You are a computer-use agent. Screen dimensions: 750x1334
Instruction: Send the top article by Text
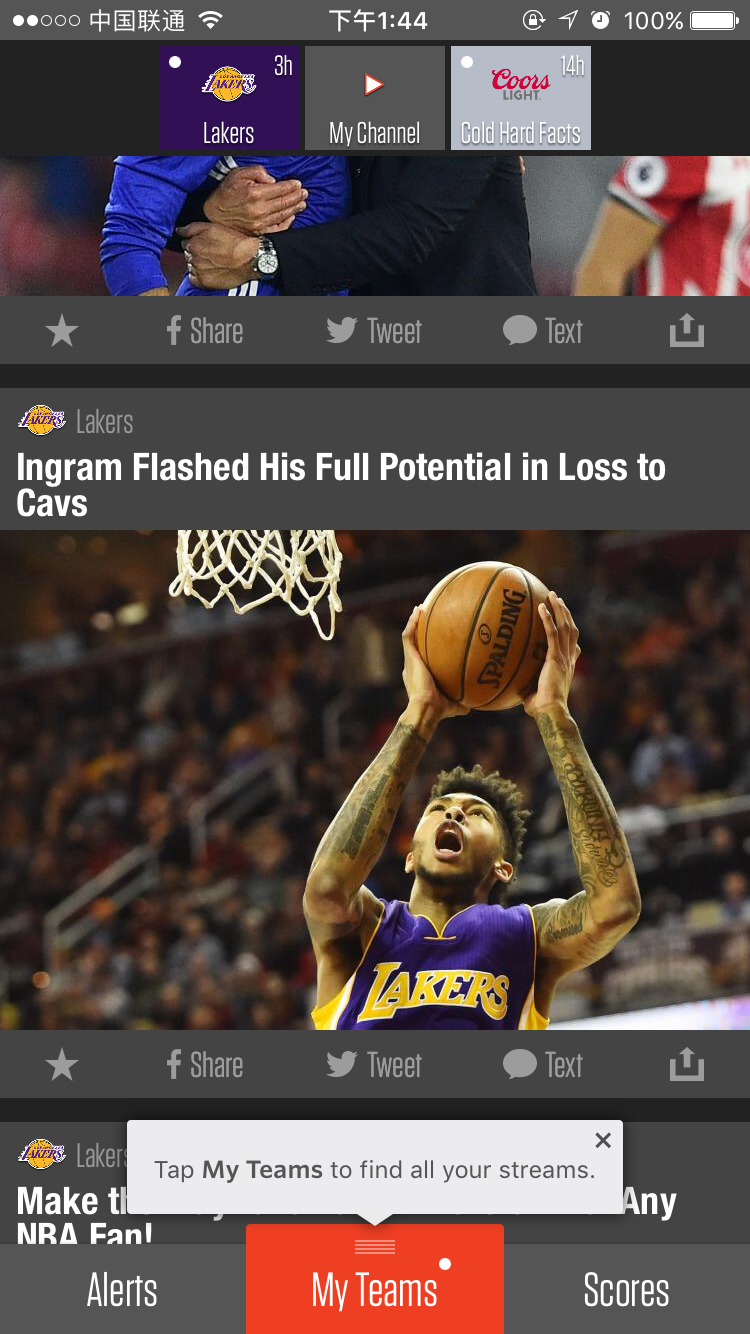tap(543, 331)
